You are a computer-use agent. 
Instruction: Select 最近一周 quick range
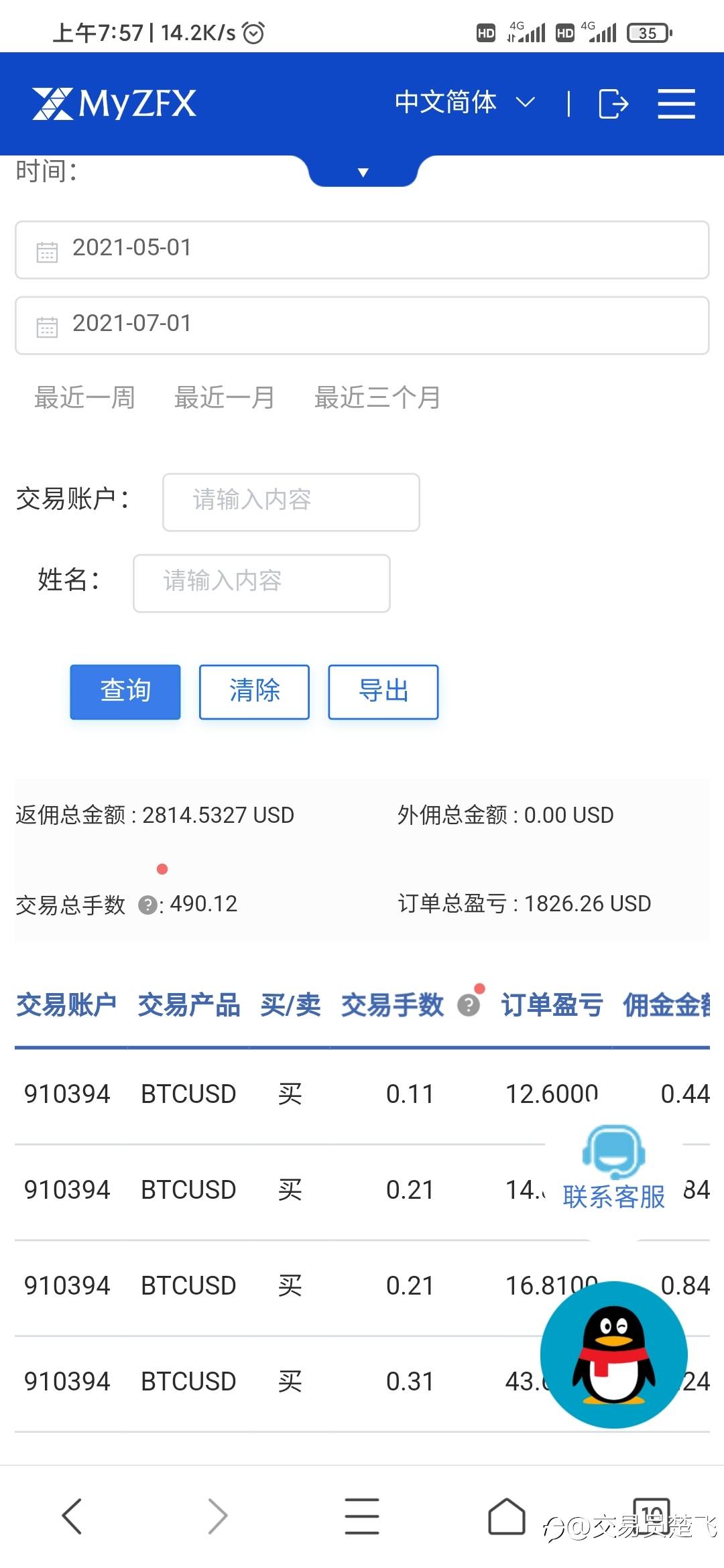(84, 397)
